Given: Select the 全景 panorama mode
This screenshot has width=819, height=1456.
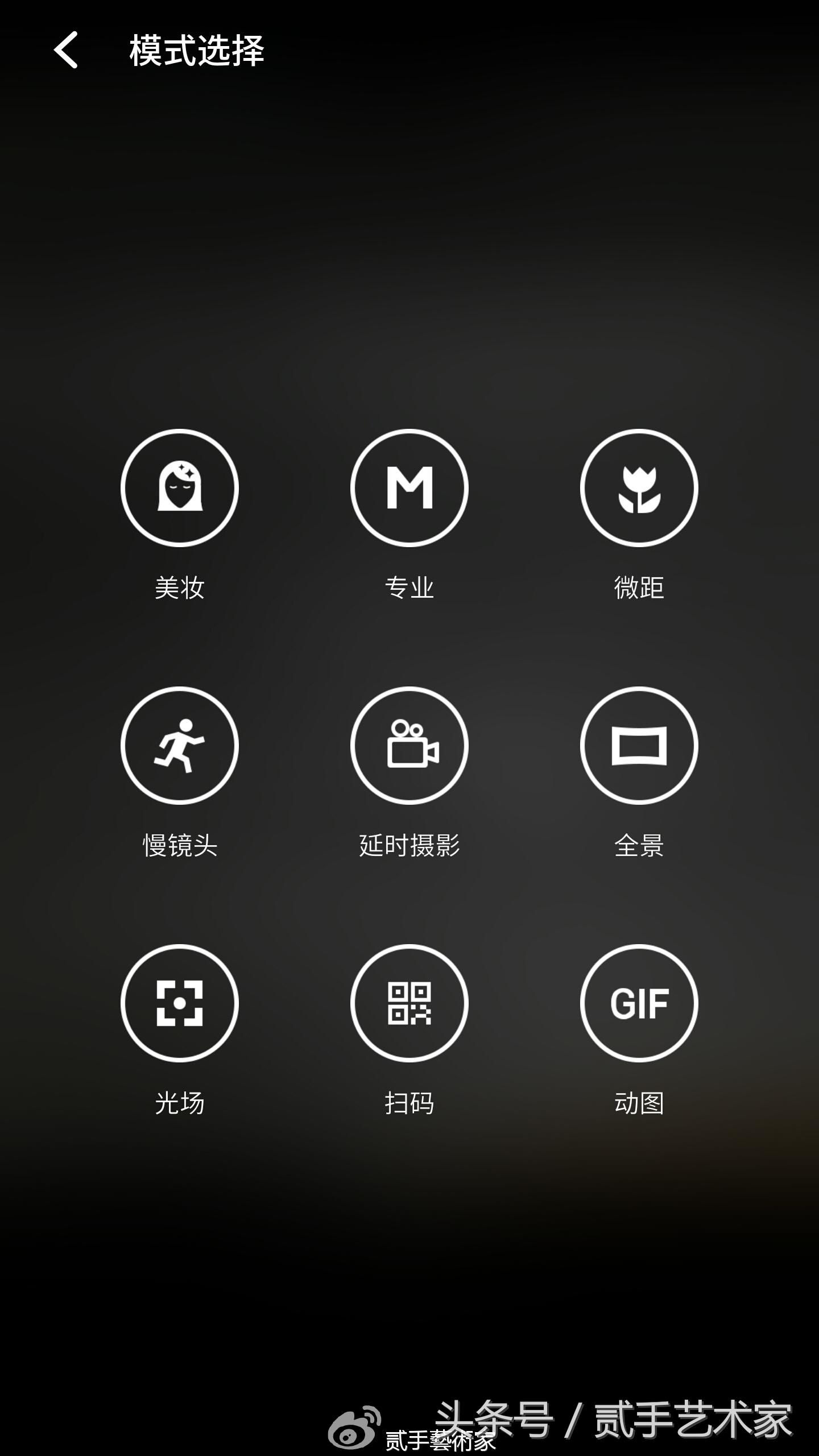Looking at the screenshot, I should pos(639,746).
